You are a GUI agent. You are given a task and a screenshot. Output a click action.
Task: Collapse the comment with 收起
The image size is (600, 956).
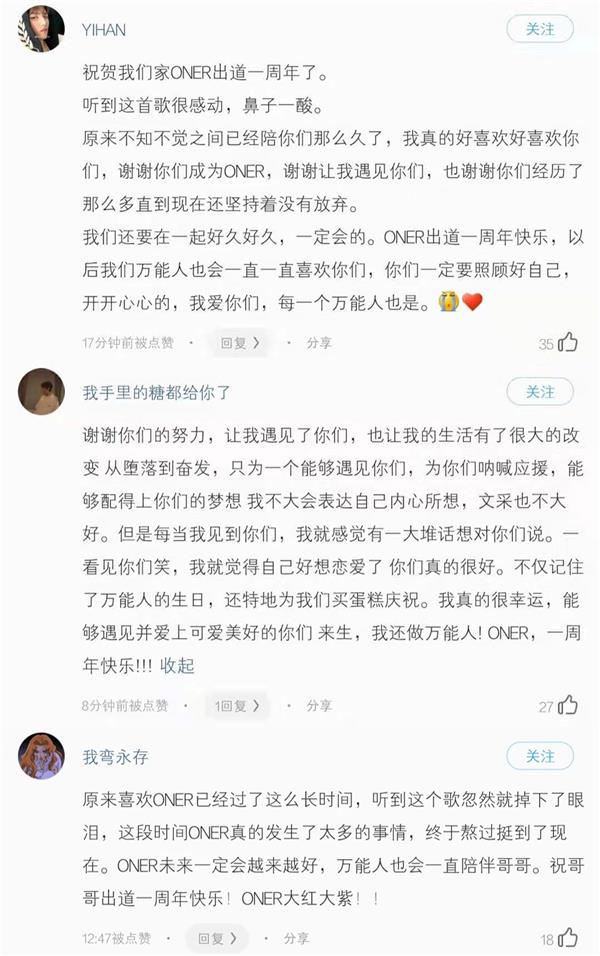[178, 666]
